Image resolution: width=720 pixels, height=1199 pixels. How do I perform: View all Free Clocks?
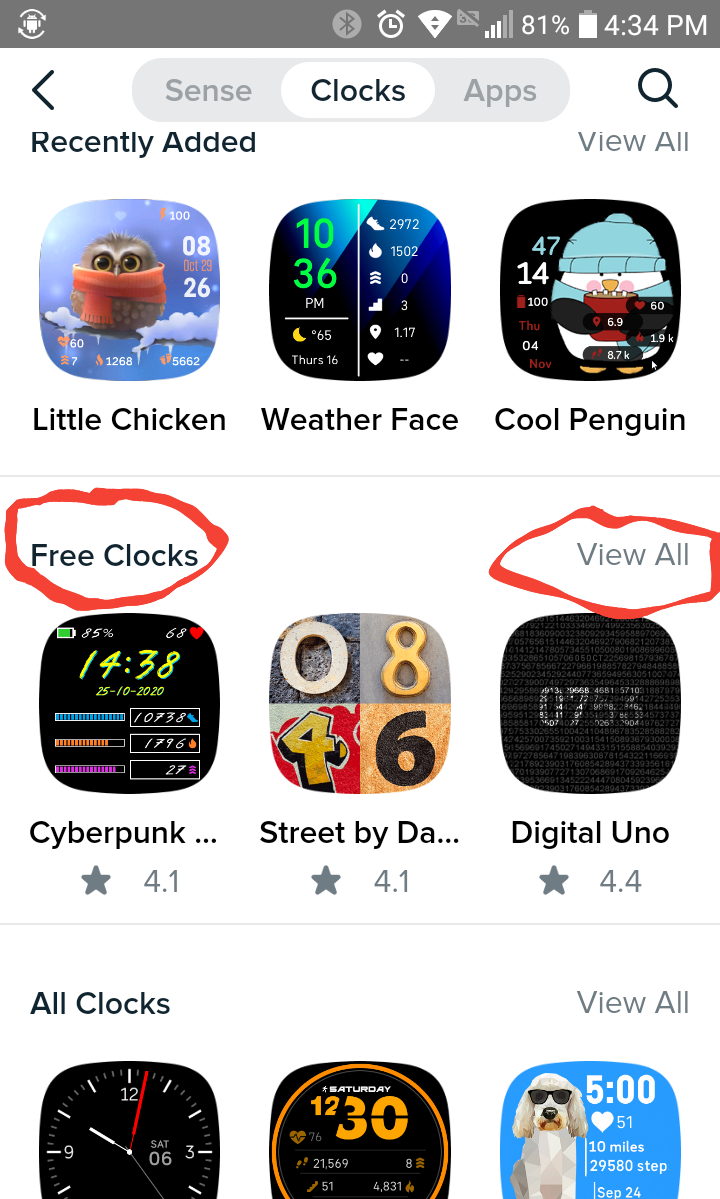click(633, 555)
